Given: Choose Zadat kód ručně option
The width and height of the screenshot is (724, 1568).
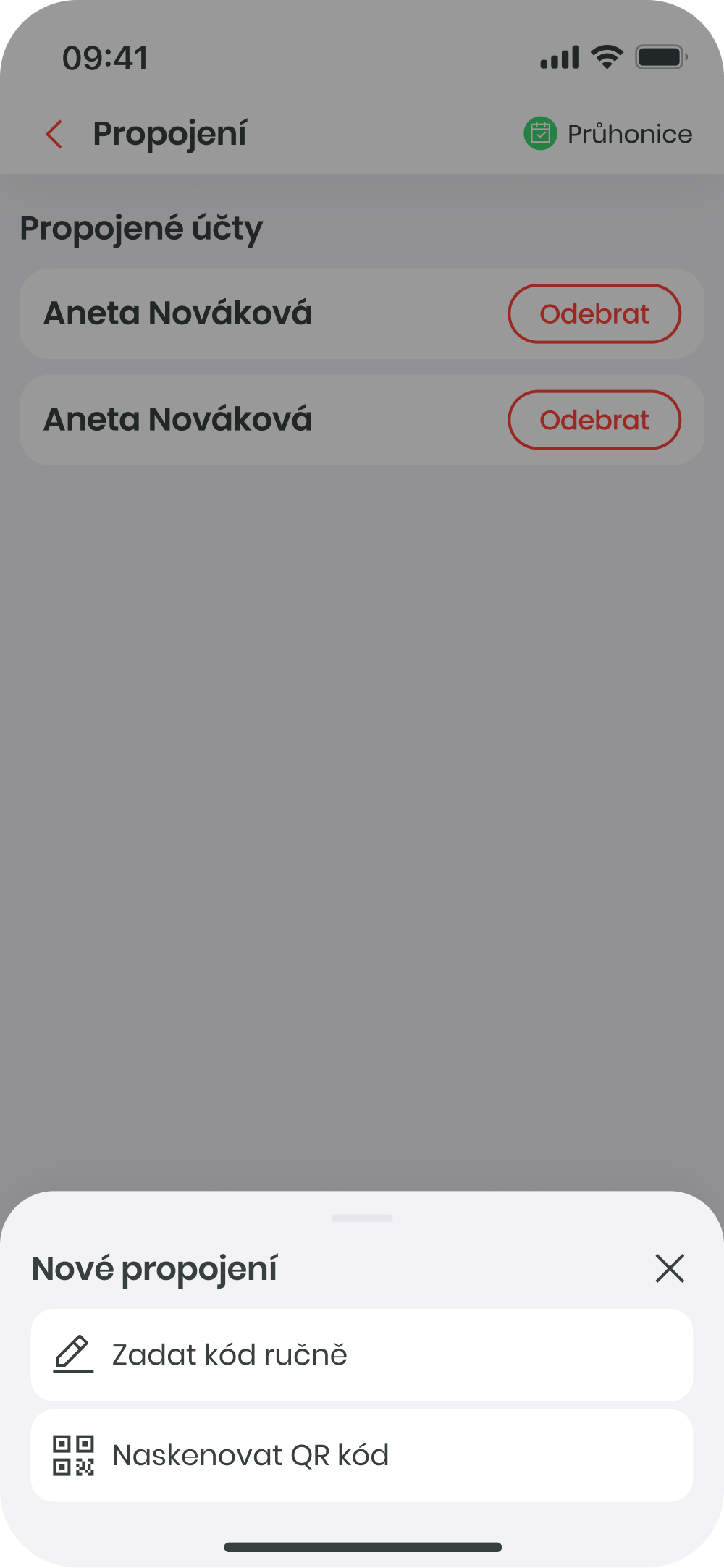Looking at the screenshot, I should (x=361, y=1354).
